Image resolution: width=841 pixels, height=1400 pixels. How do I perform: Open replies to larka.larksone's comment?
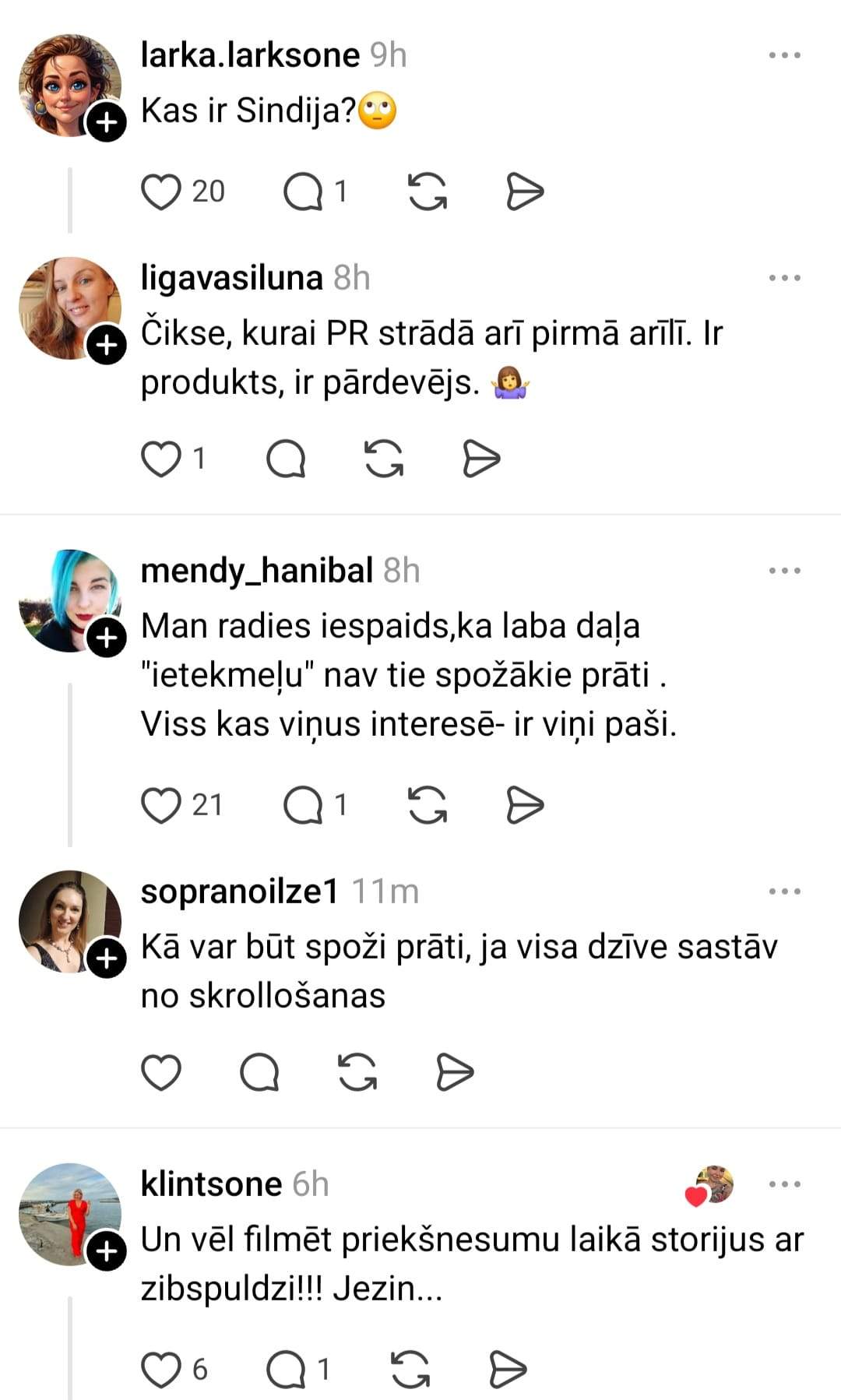click(303, 192)
